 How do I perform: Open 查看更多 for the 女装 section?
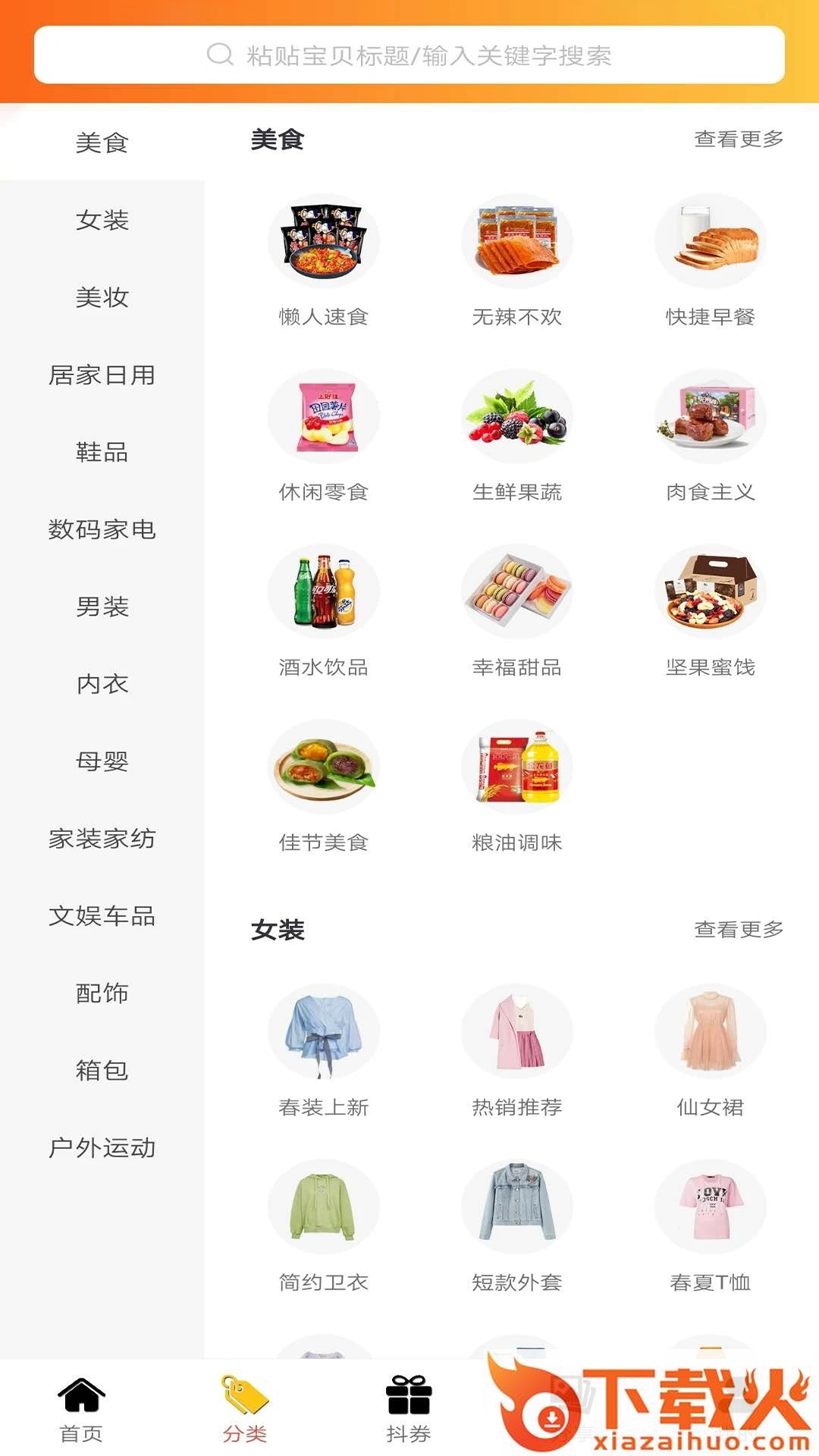click(738, 929)
